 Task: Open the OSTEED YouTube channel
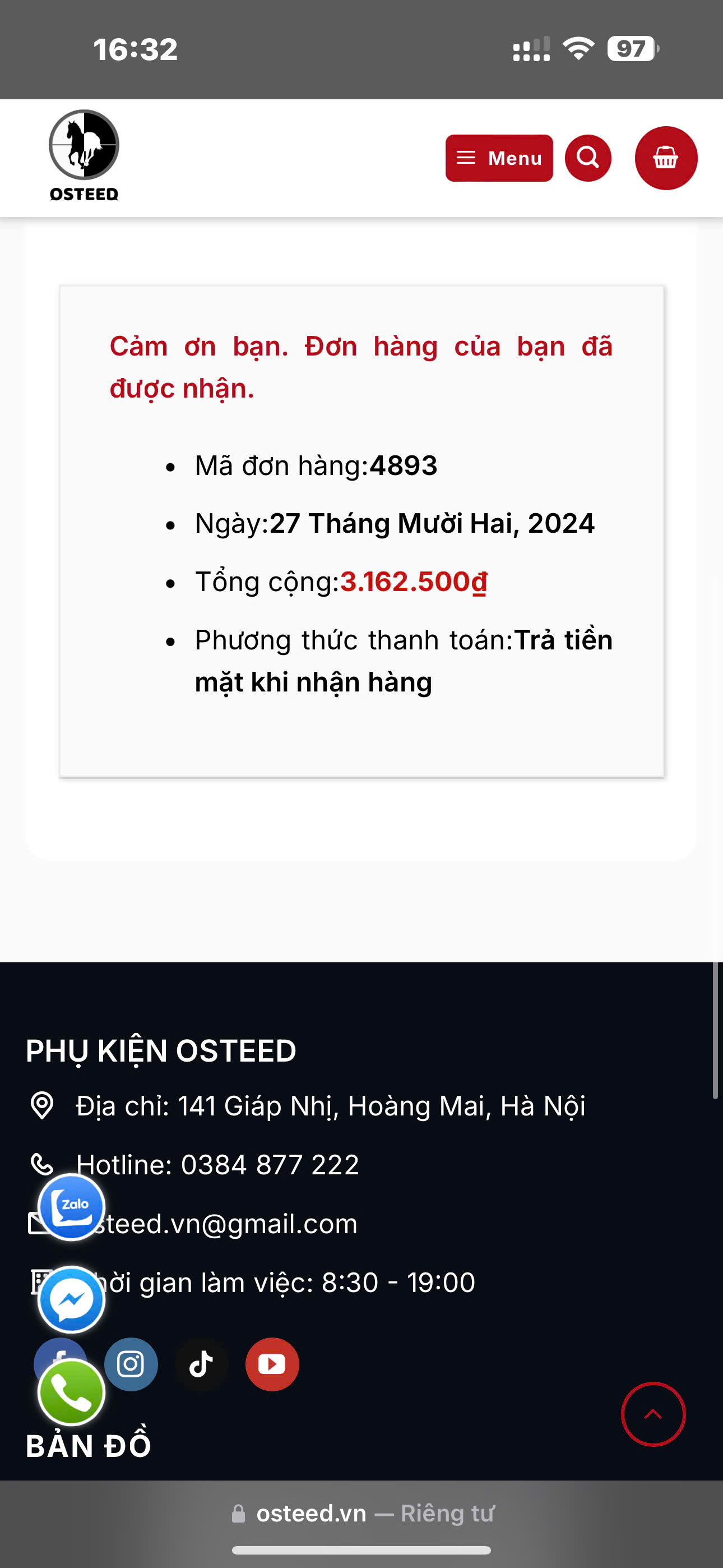tap(272, 1364)
